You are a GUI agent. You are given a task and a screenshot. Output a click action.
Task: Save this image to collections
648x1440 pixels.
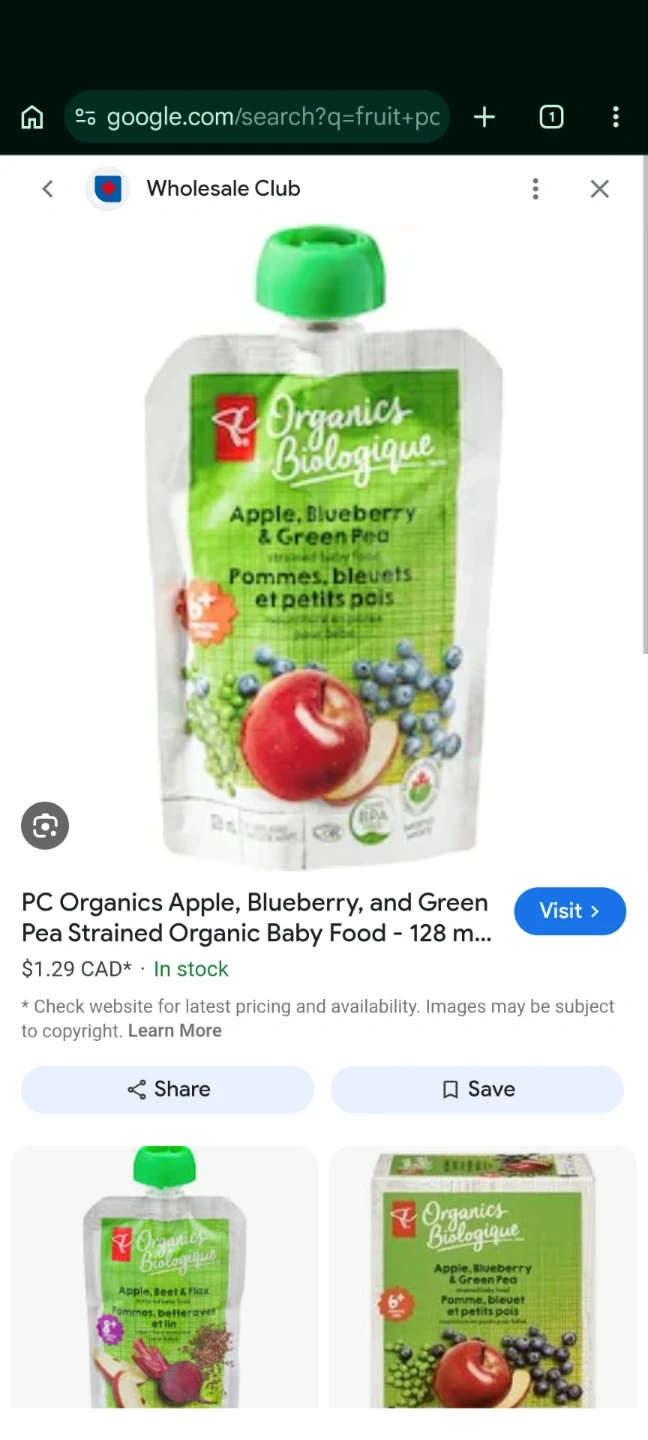coord(477,1089)
